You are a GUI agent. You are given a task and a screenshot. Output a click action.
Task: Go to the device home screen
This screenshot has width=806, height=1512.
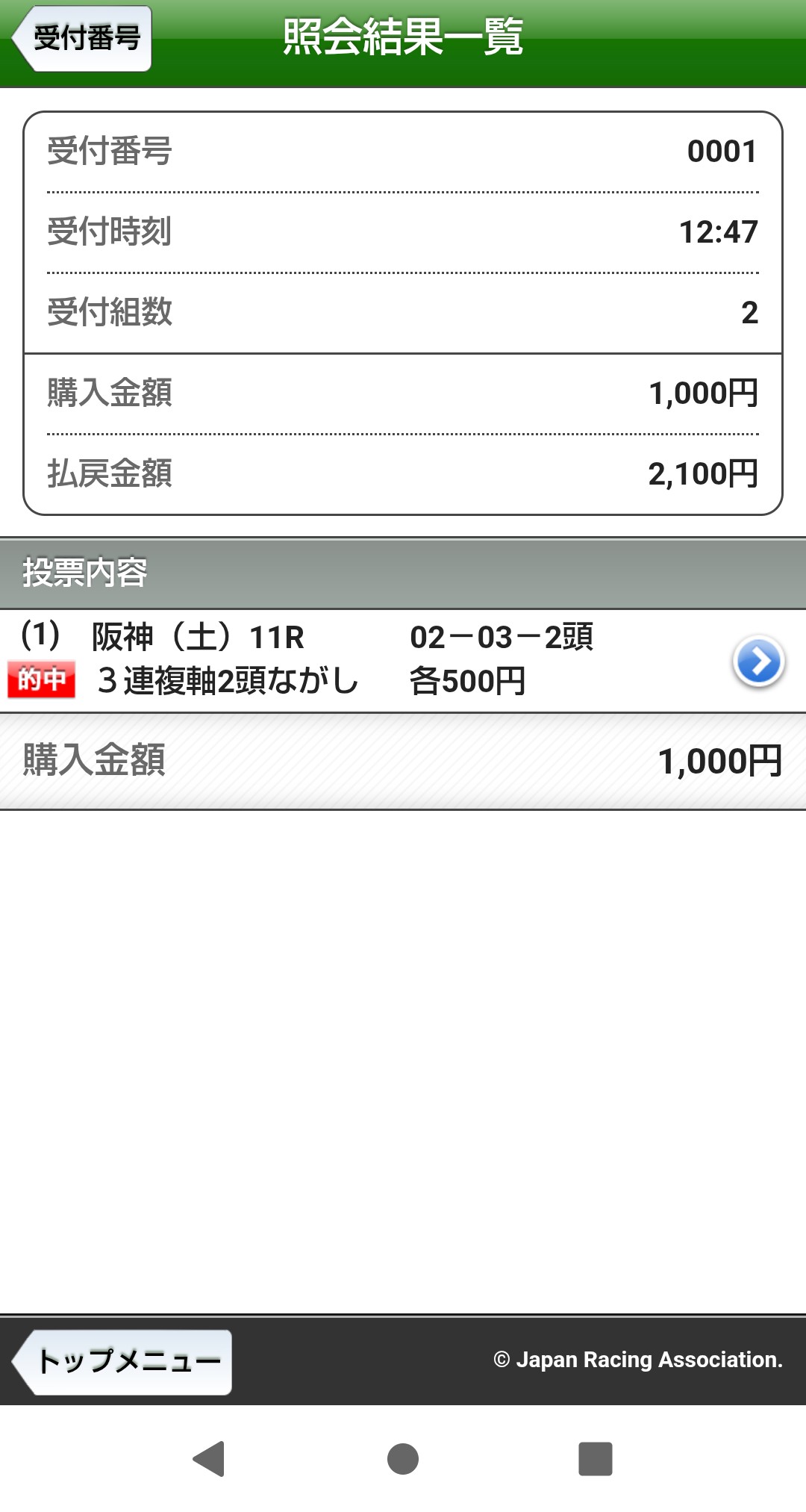pyautogui.click(x=403, y=1459)
